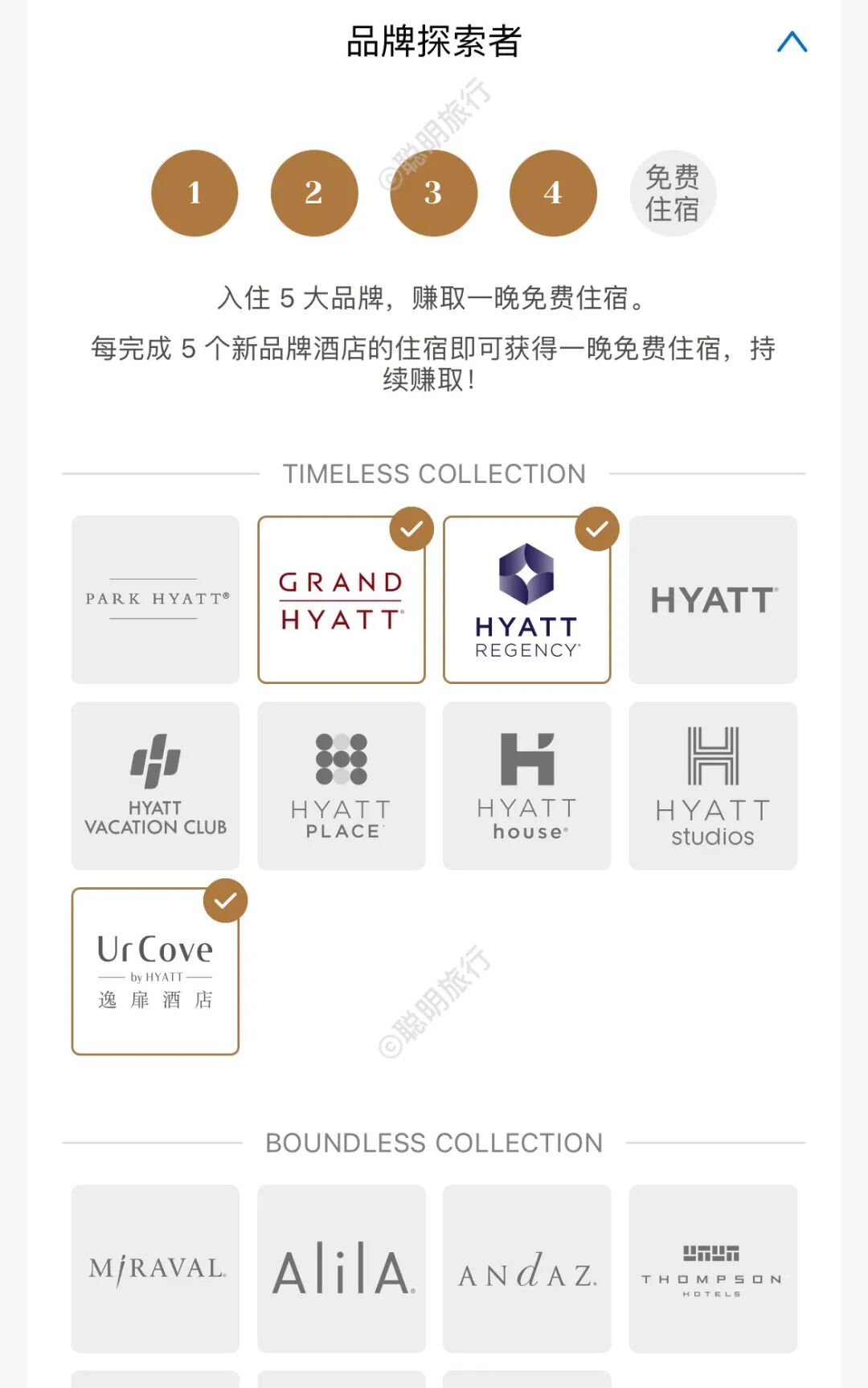This screenshot has width=868, height=1388.
Task: Select the Grand Hyatt brand tile
Action: (x=342, y=600)
